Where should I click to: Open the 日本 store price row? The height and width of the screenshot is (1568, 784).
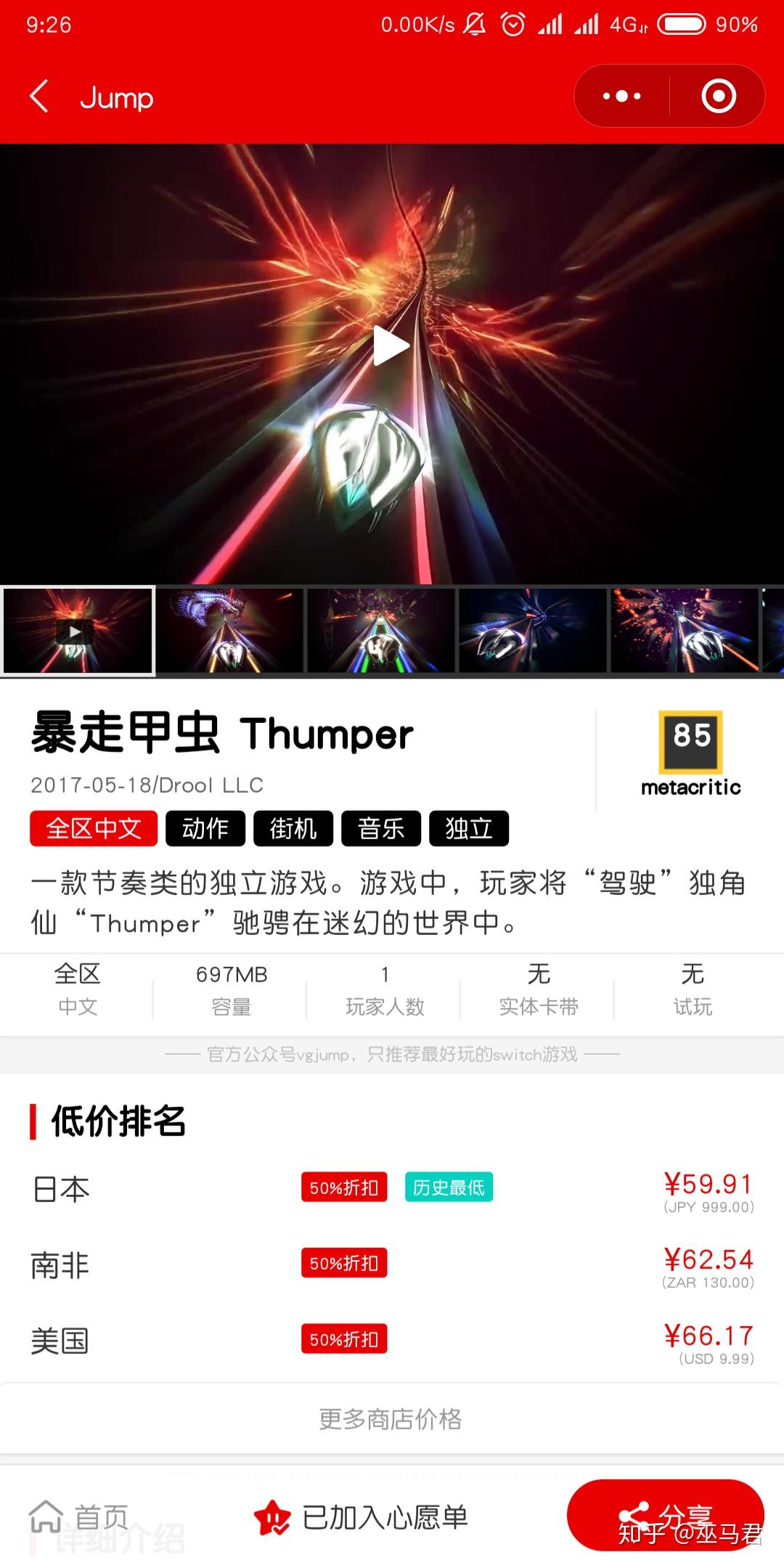(392, 1189)
